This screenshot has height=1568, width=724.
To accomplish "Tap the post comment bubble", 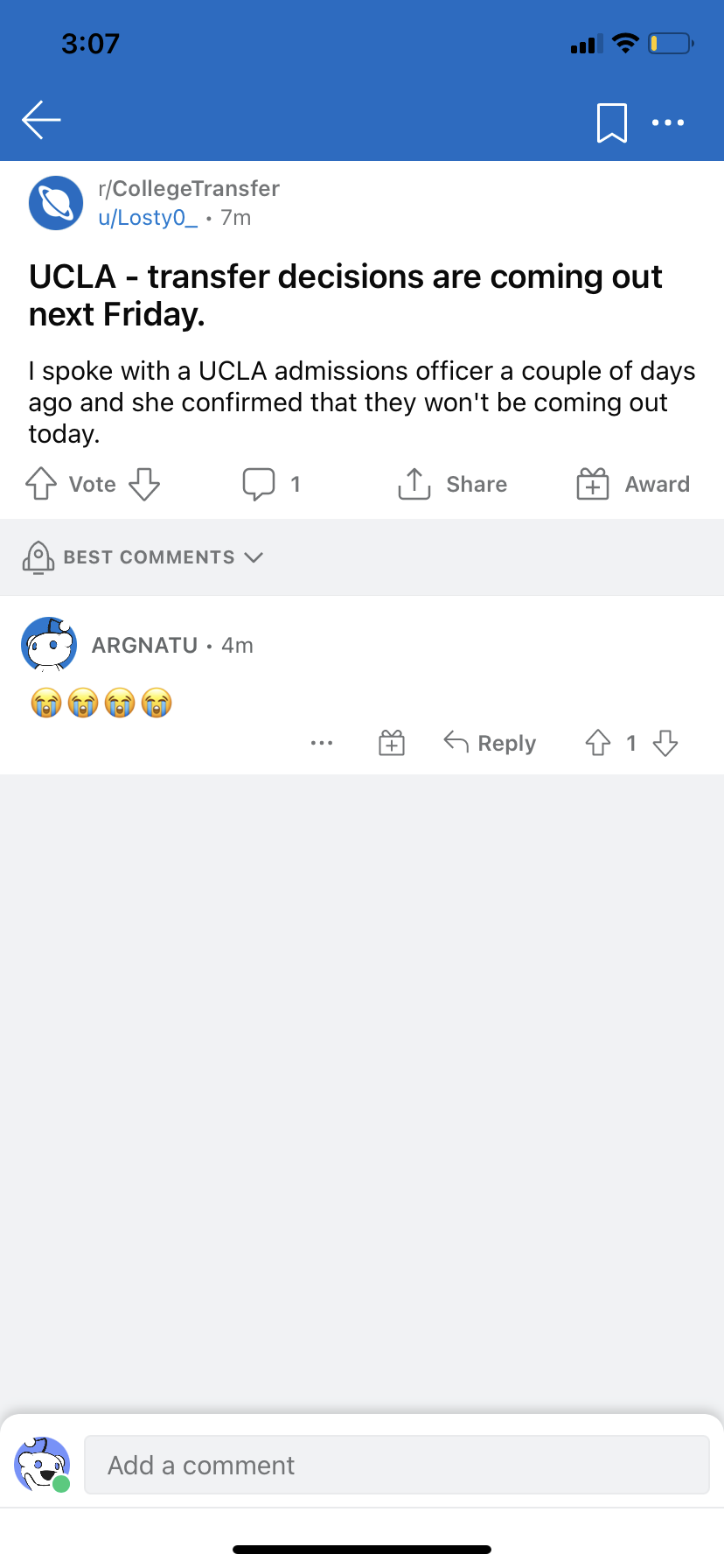I will pos(259,484).
